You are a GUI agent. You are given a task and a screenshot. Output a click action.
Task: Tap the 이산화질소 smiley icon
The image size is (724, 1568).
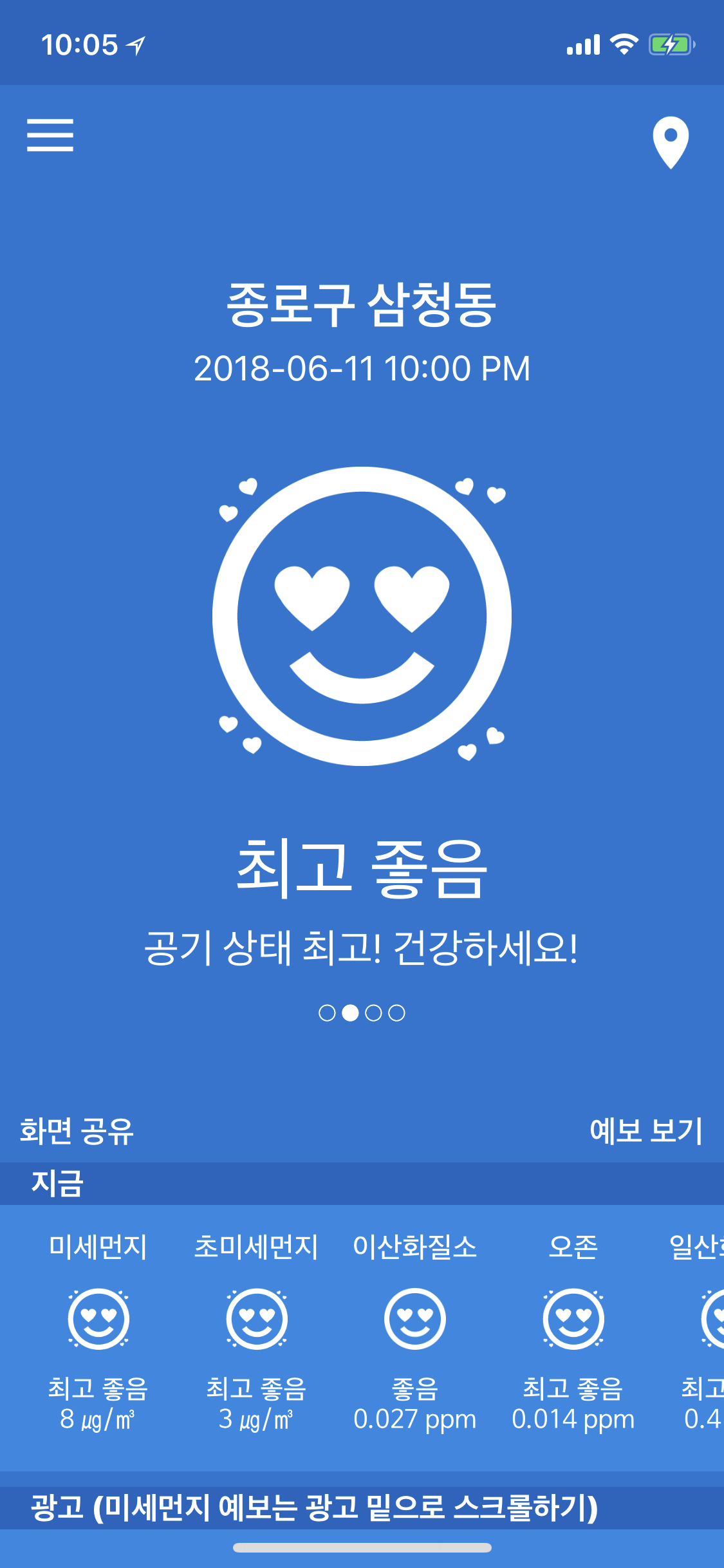point(415,1318)
